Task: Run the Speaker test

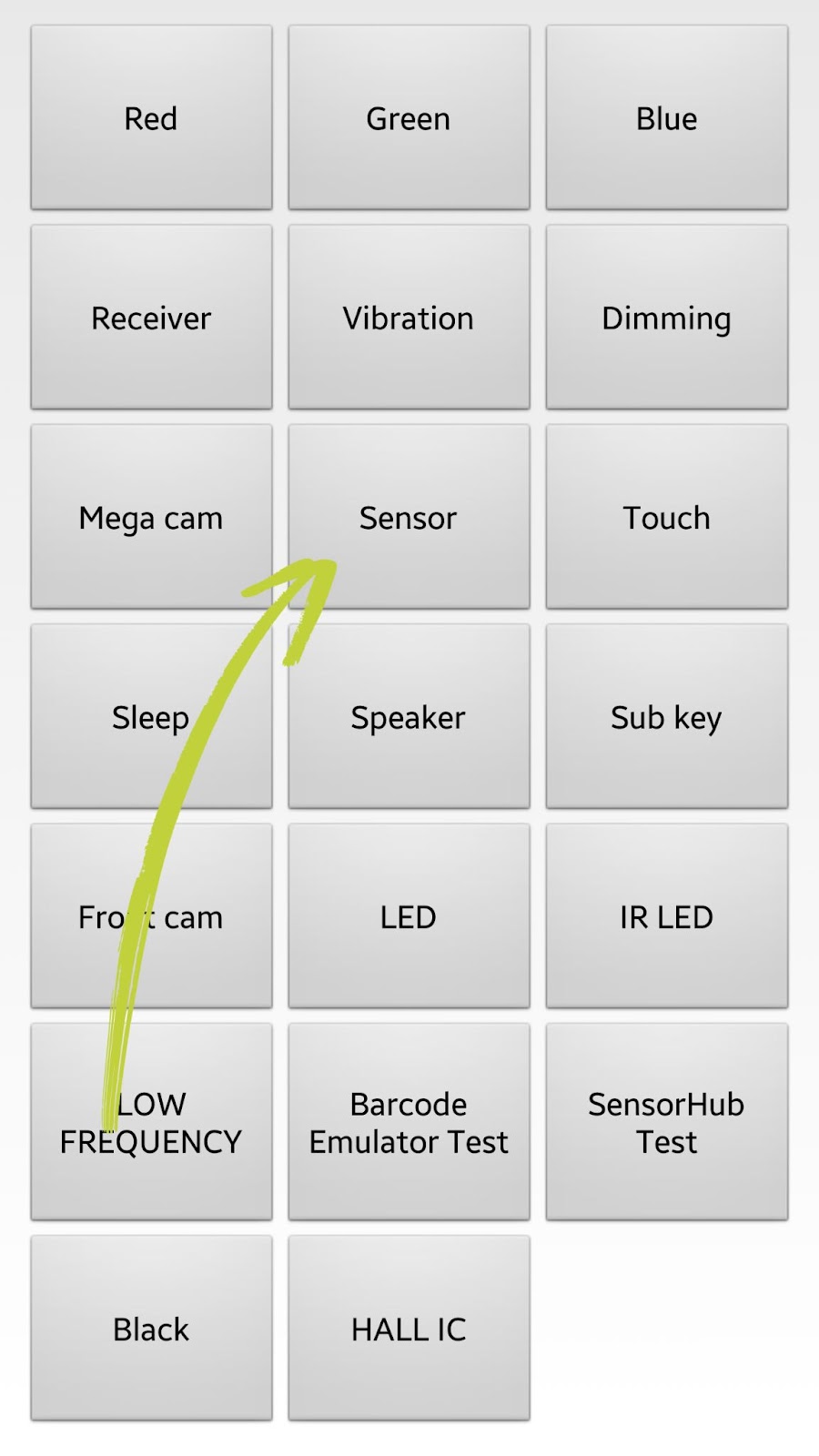Action: coord(409,717)
